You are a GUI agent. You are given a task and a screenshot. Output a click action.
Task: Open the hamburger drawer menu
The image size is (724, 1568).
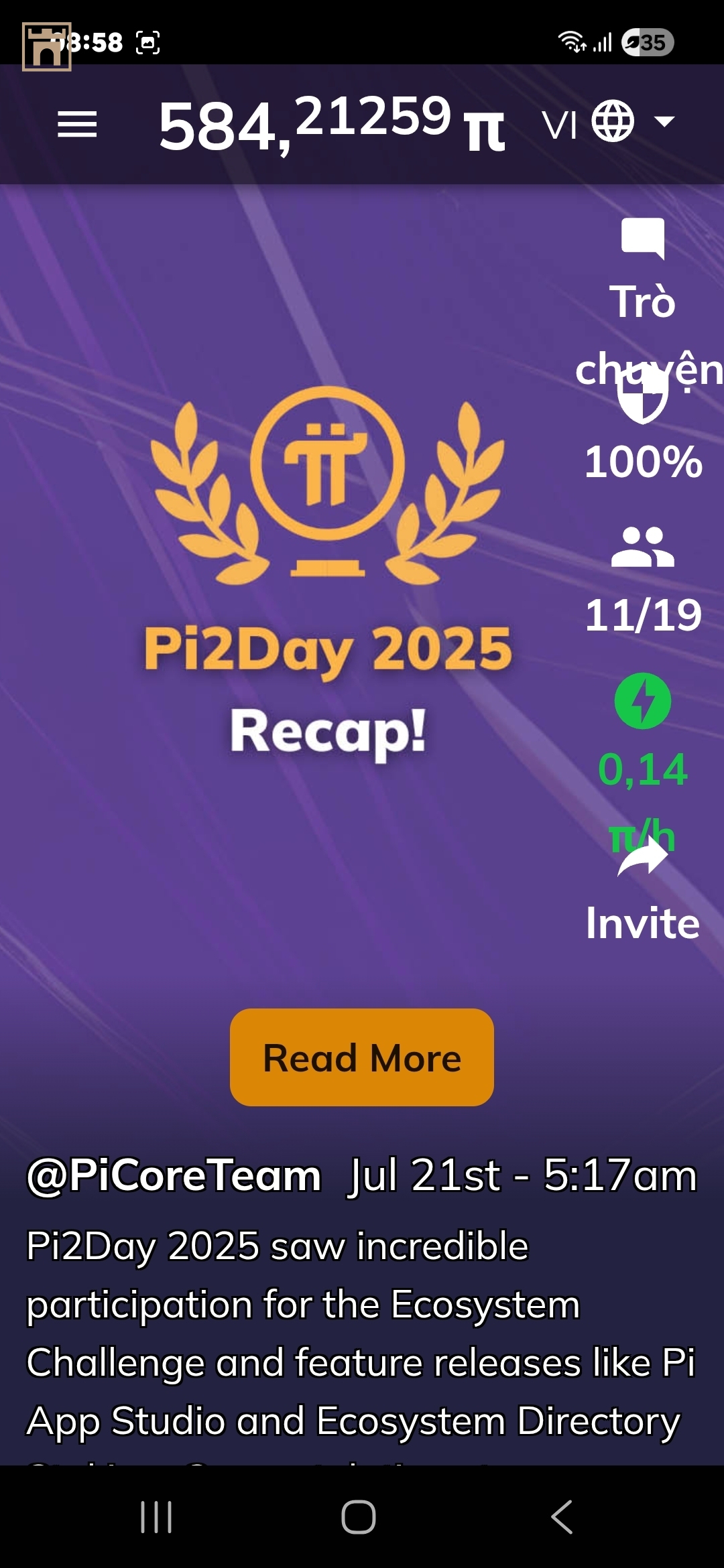tap(77, 125)
